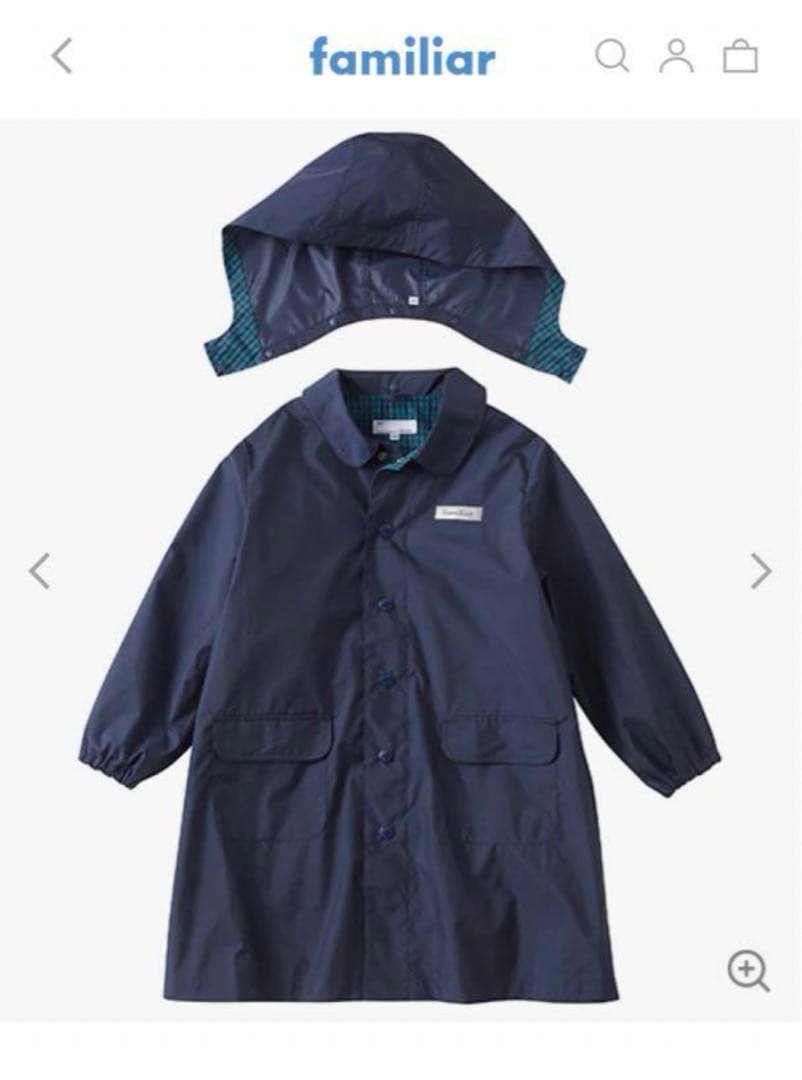Show the previous product image
Screen dimensions: 802x1080
(39, 571)
